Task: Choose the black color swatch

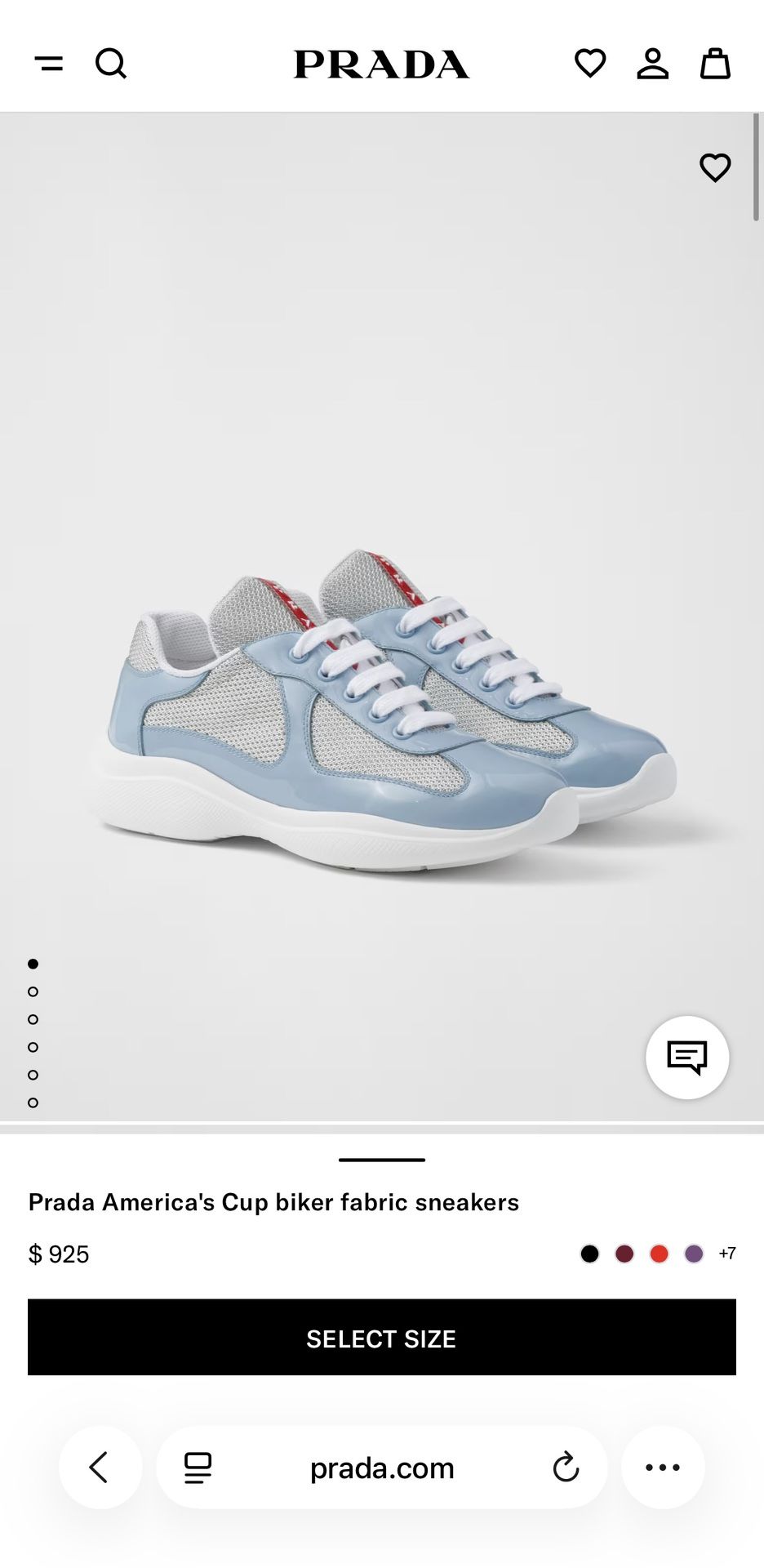Action: click(x=589, y=1254)
